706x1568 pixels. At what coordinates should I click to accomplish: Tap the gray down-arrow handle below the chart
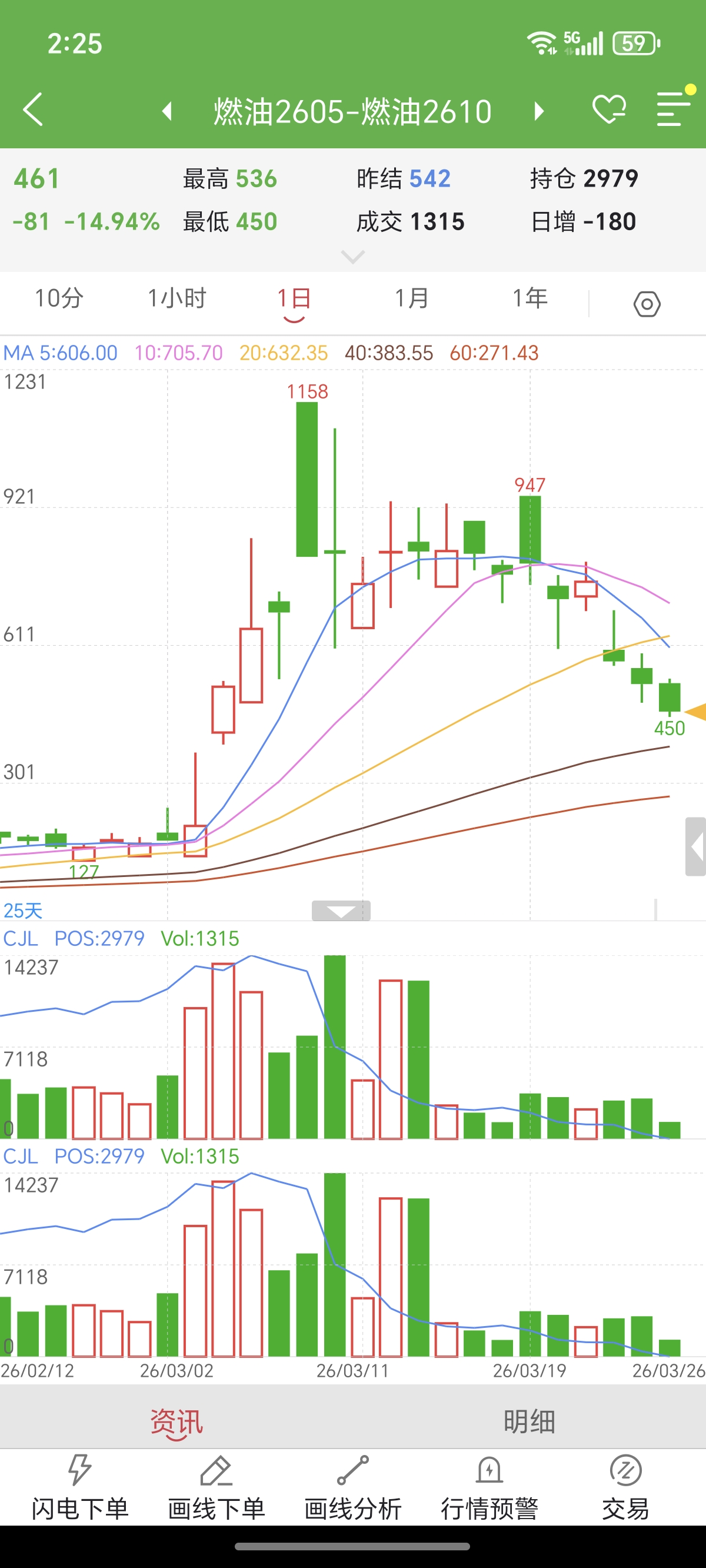point(341,911)
